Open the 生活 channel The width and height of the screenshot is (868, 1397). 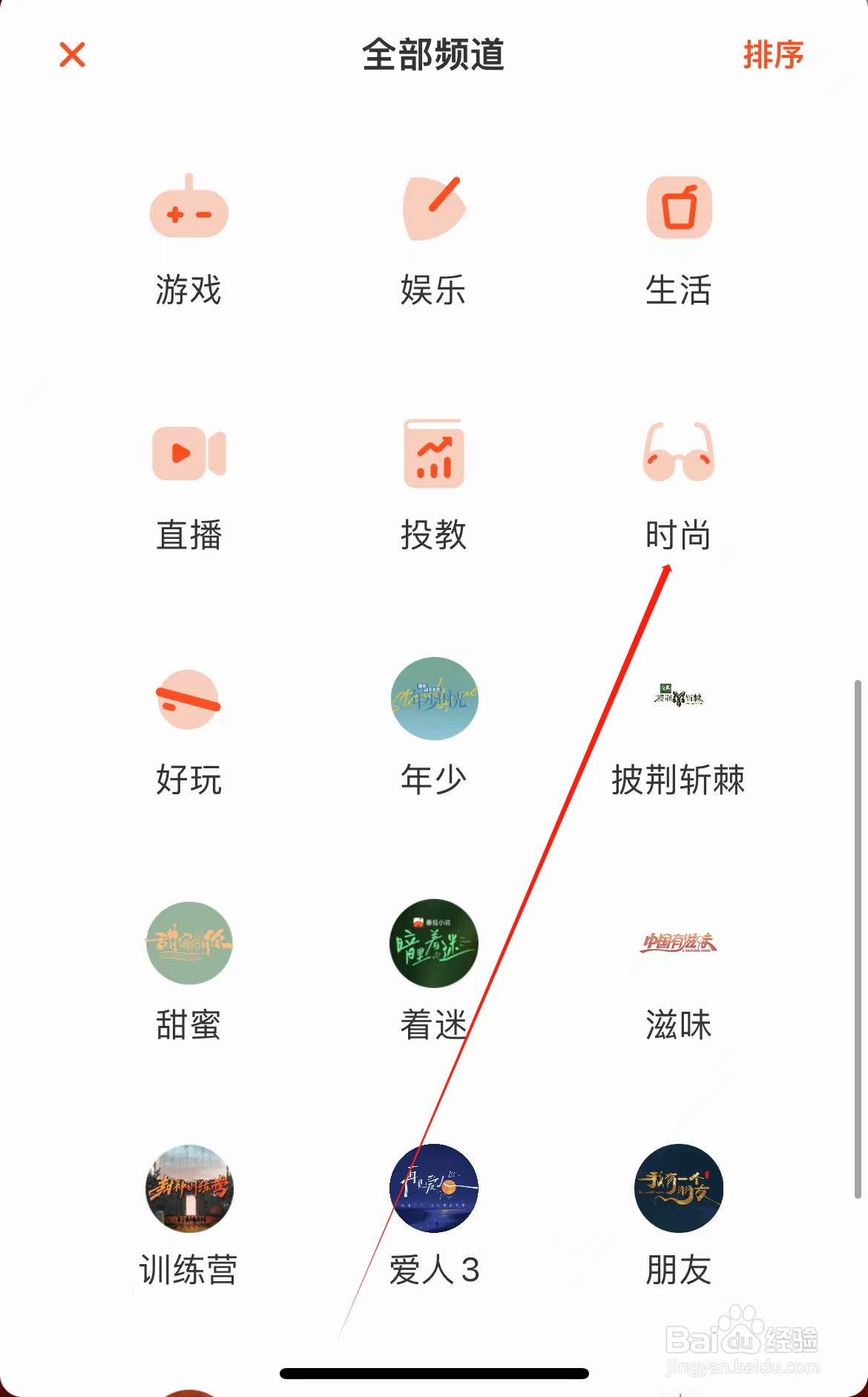[x=678, y=212]
